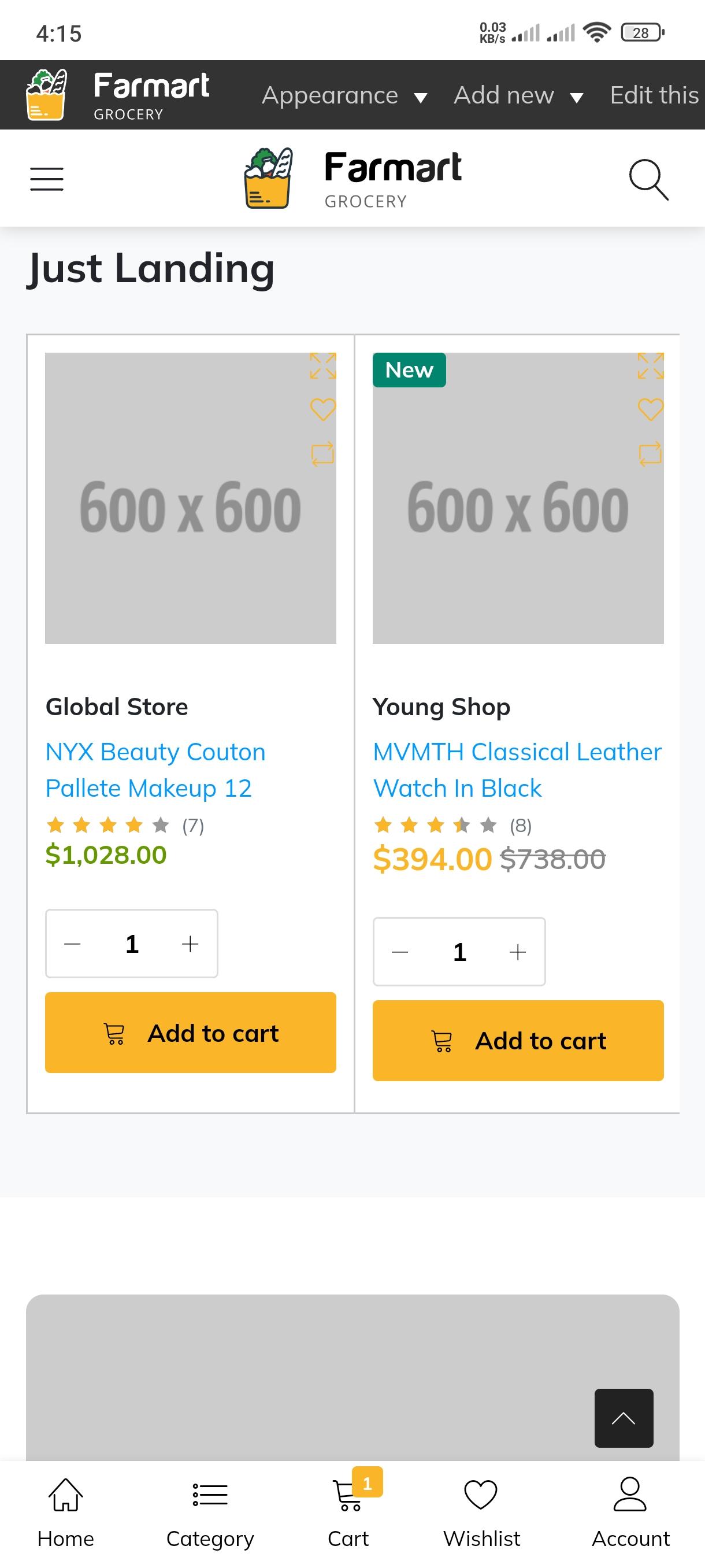The height and width of the screenshot is (1568, 705).
Task: Open the Account tab
Action: 630,1512
